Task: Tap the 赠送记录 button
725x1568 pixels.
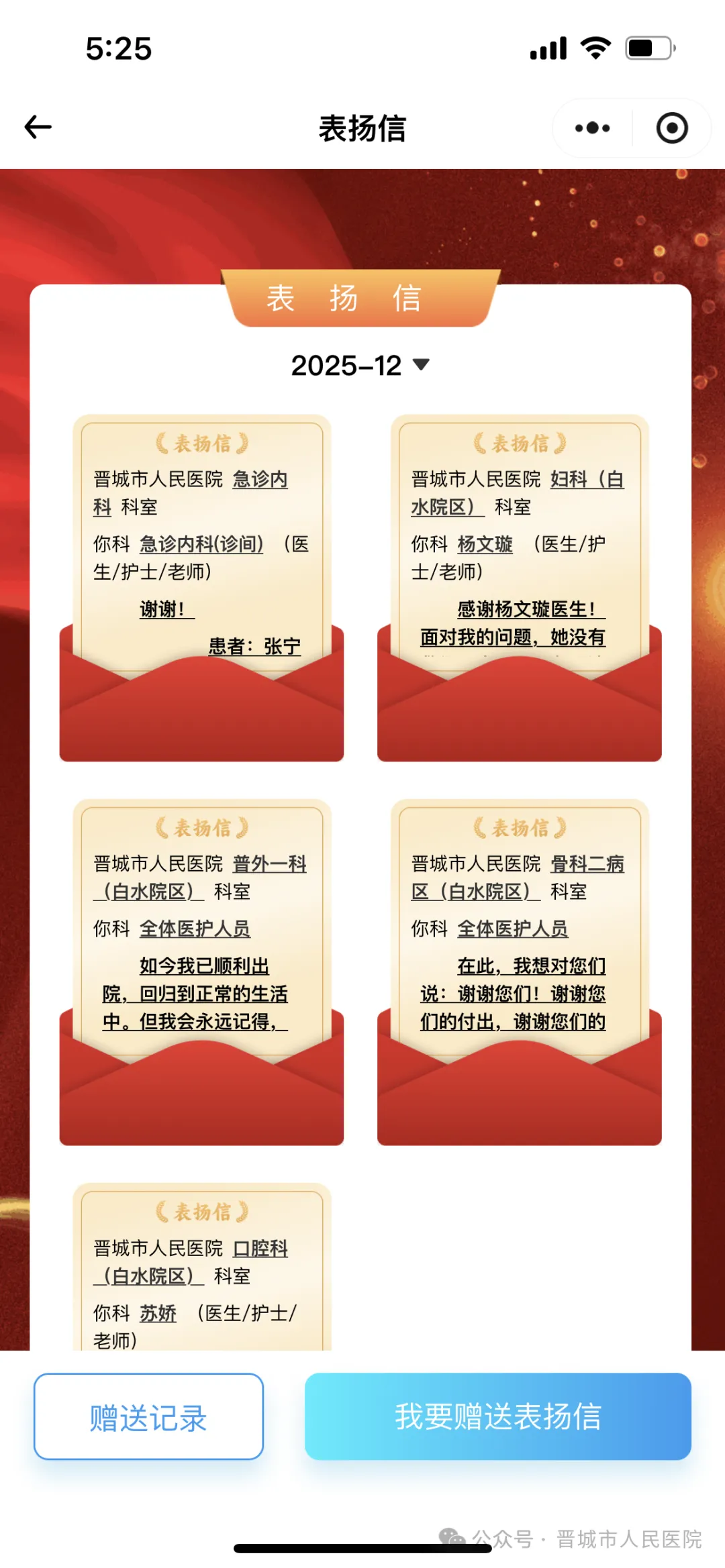Action: click(x=148, y=1416)
